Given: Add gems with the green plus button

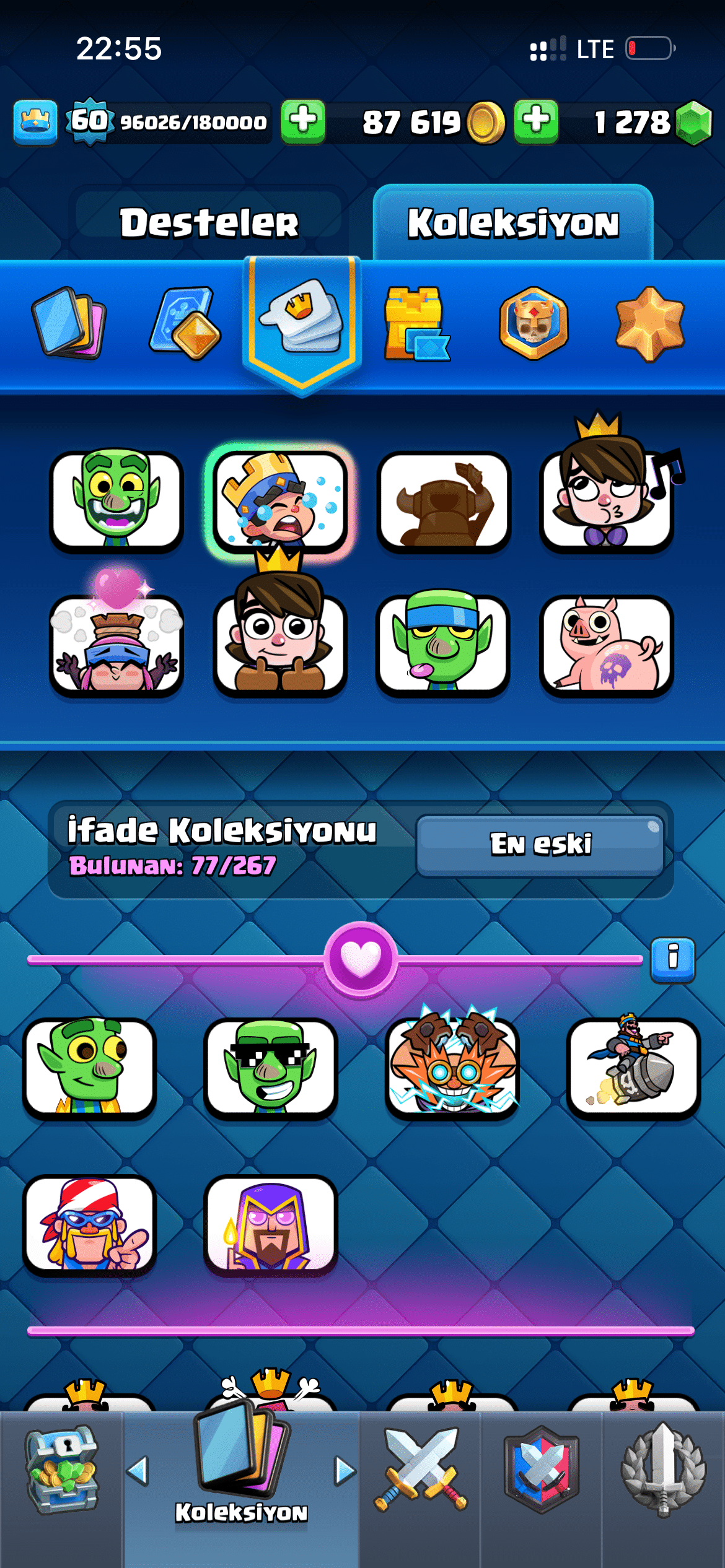Looking at the screenshot, I should coord(536,121).
